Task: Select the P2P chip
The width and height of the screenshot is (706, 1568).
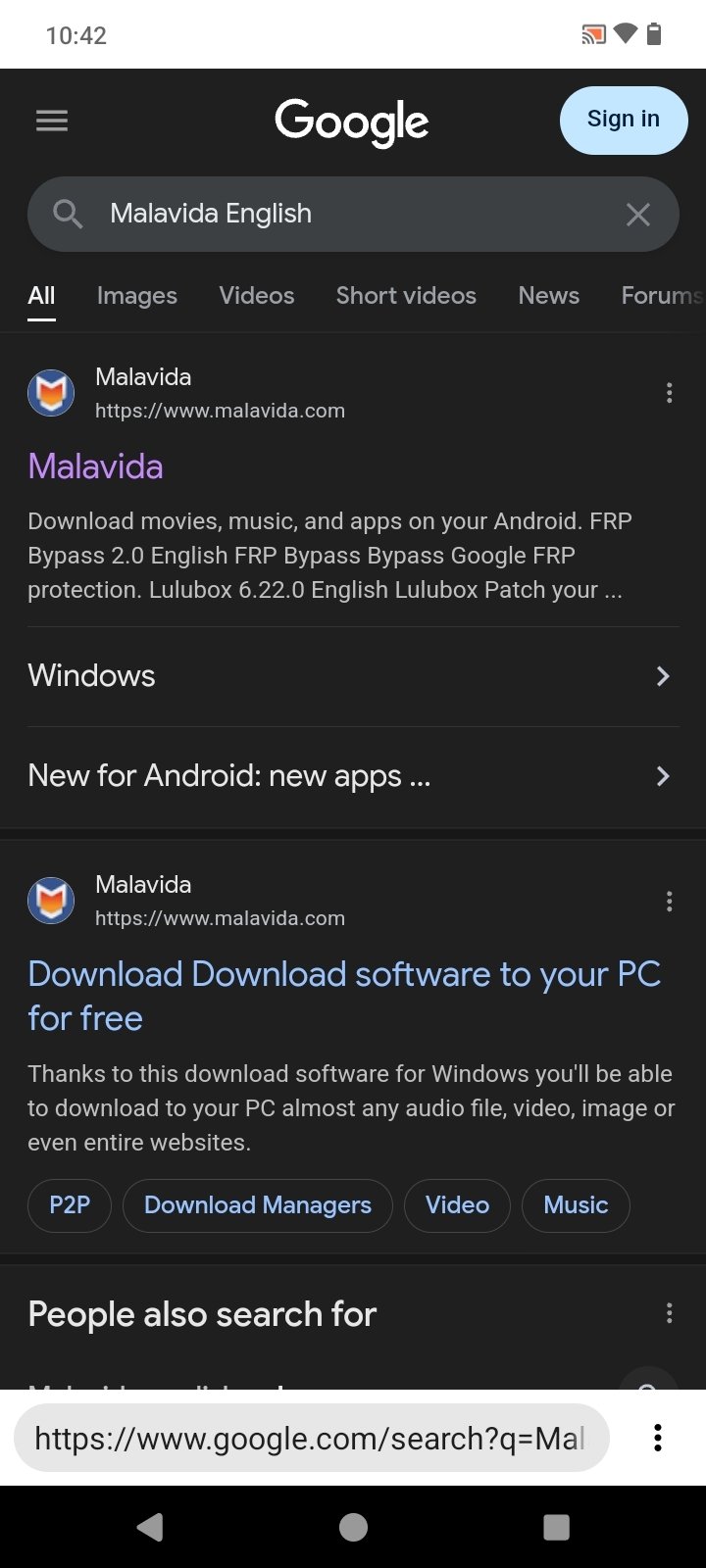Action: tap(70, 1205)
